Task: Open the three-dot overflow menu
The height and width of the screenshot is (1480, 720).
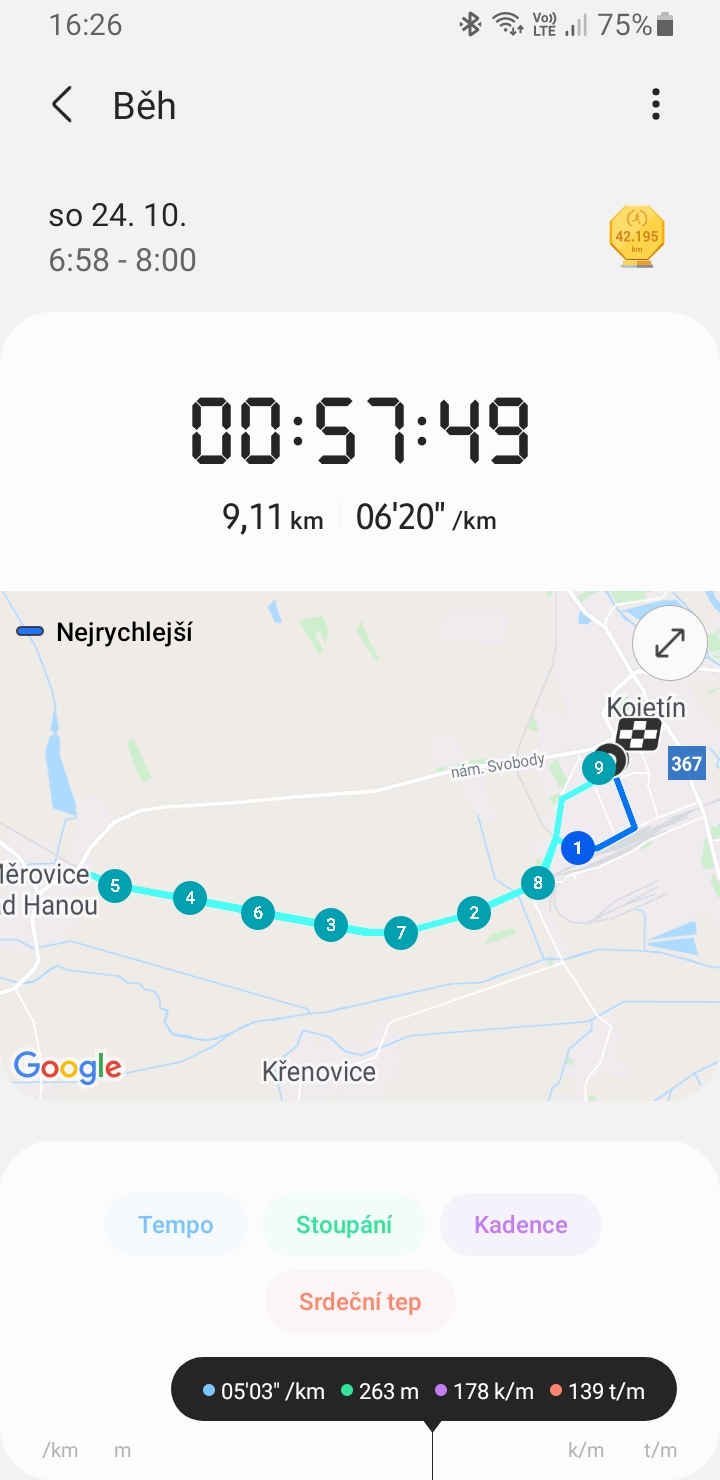Action: tap(655, 105)
